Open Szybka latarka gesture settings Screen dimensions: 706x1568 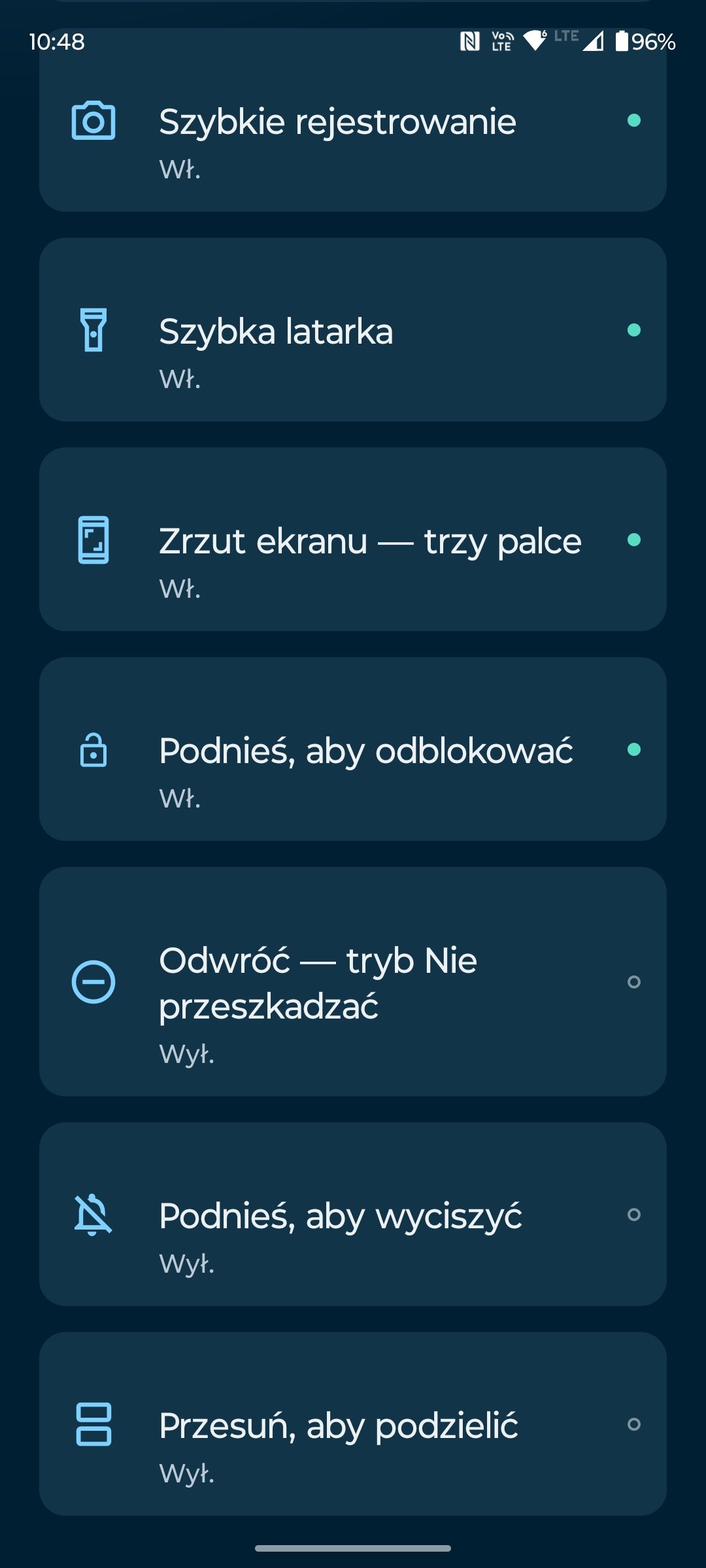coord(353,329)
